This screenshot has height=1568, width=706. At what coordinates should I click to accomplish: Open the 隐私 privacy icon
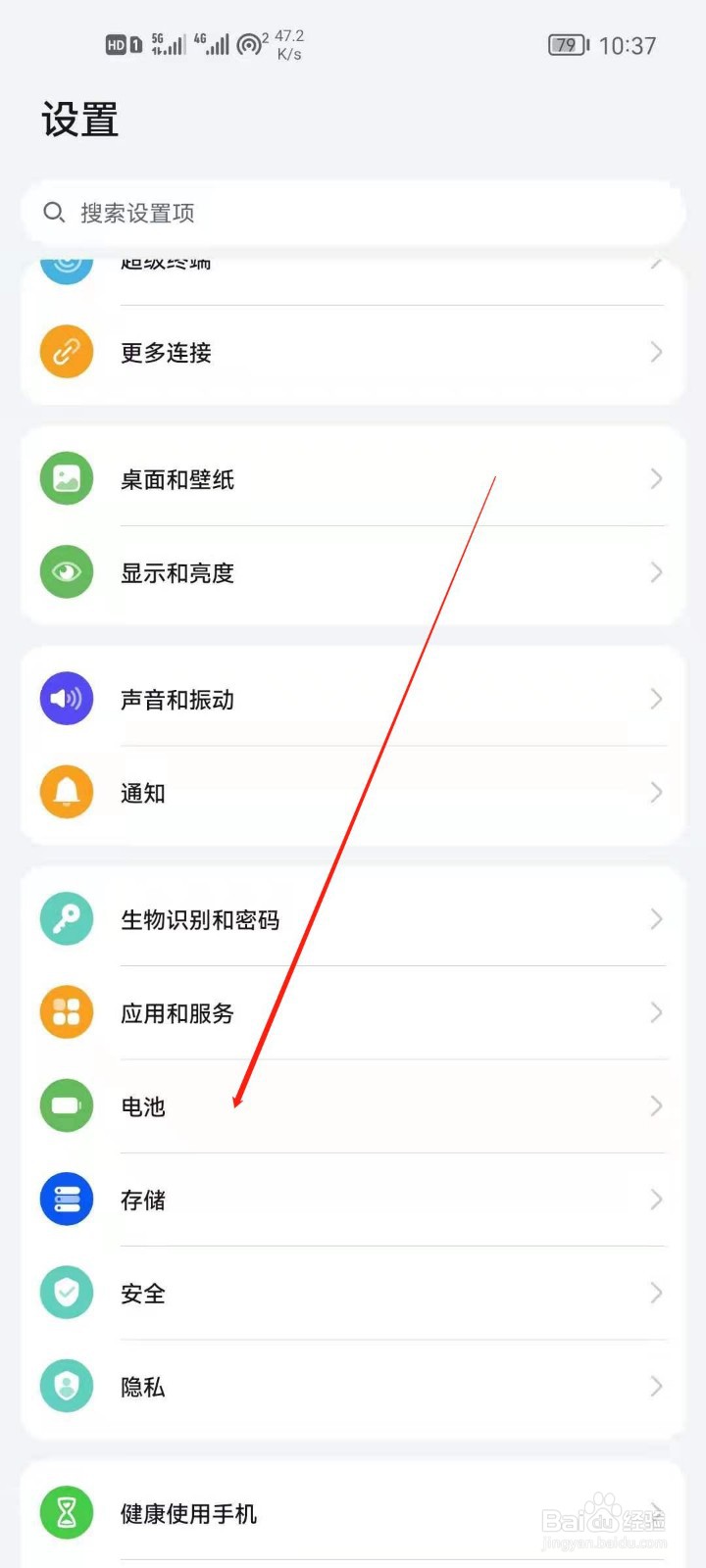(x=66, y=1386)
